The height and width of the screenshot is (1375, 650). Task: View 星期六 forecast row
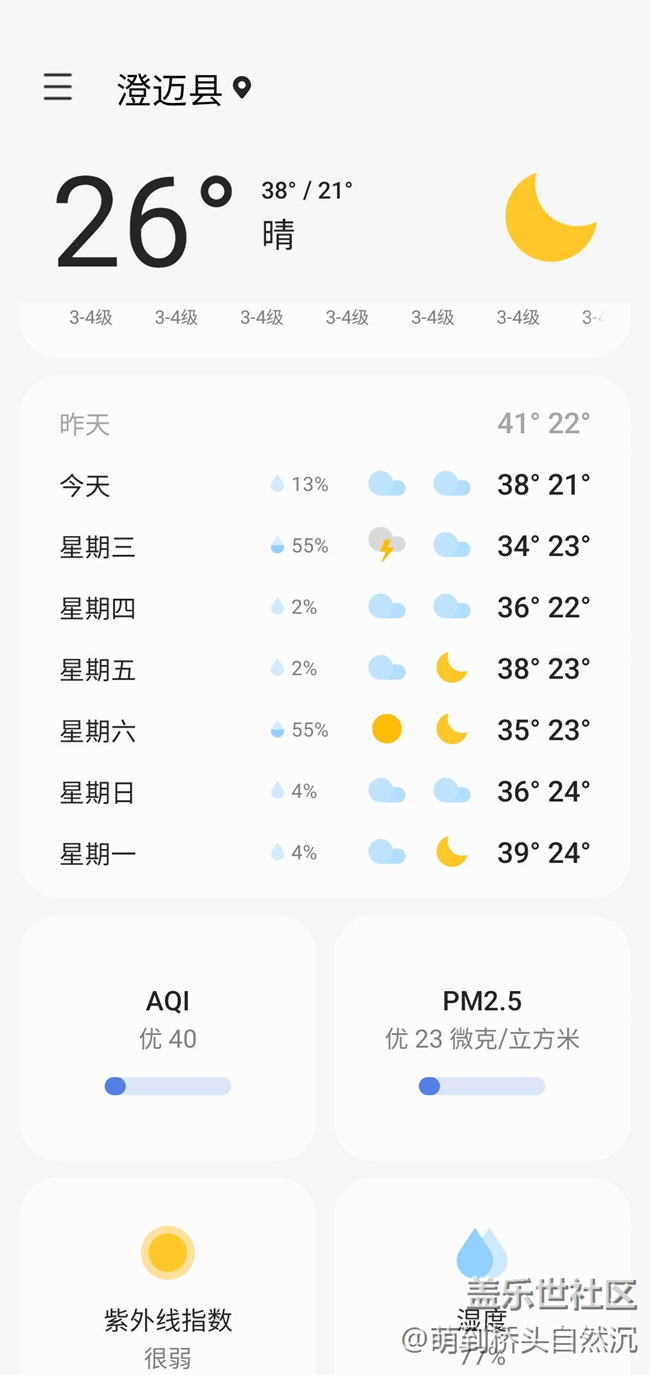tap(324, 730)
